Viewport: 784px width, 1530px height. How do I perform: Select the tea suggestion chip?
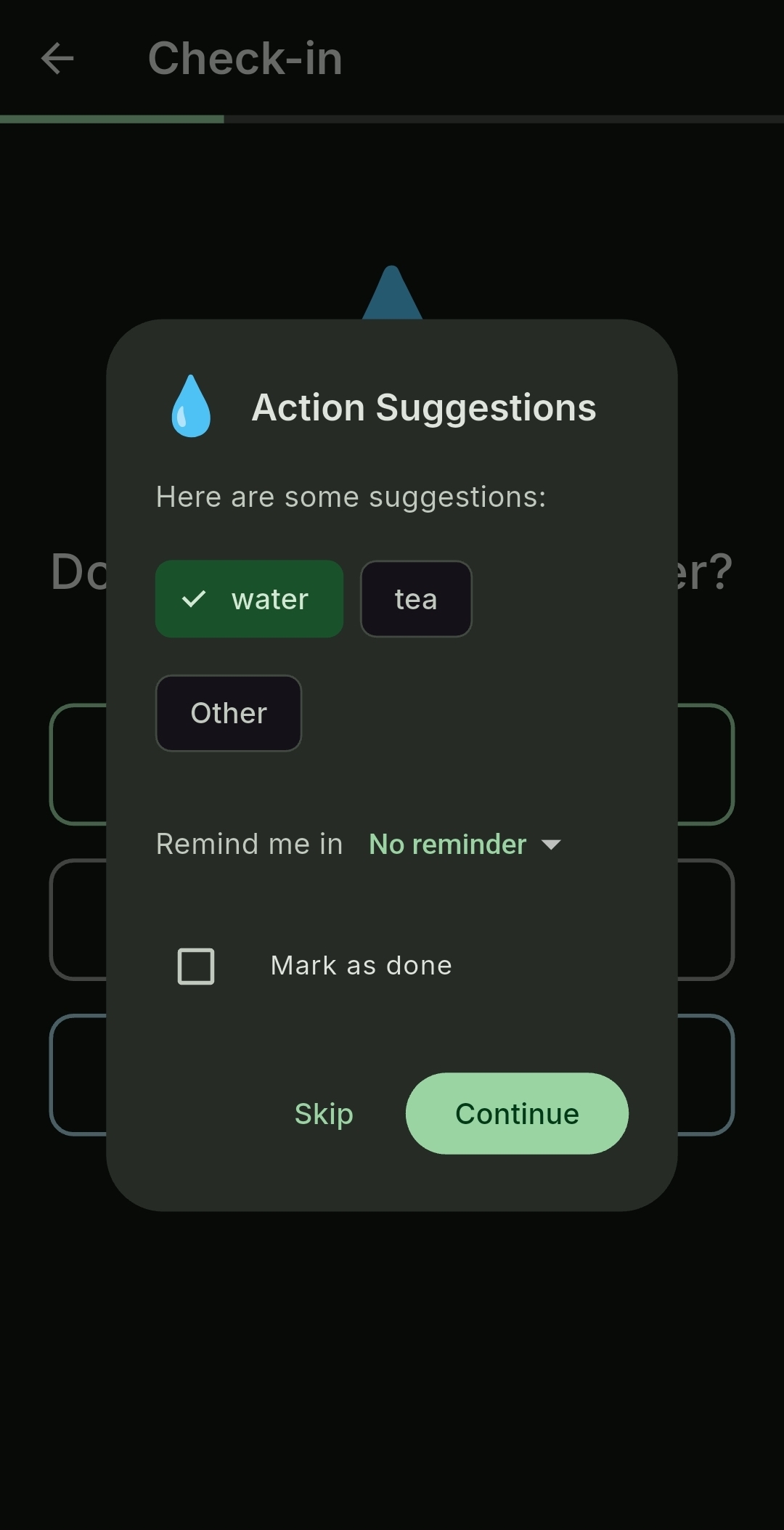pyautogui.click(x=416, y=599)
